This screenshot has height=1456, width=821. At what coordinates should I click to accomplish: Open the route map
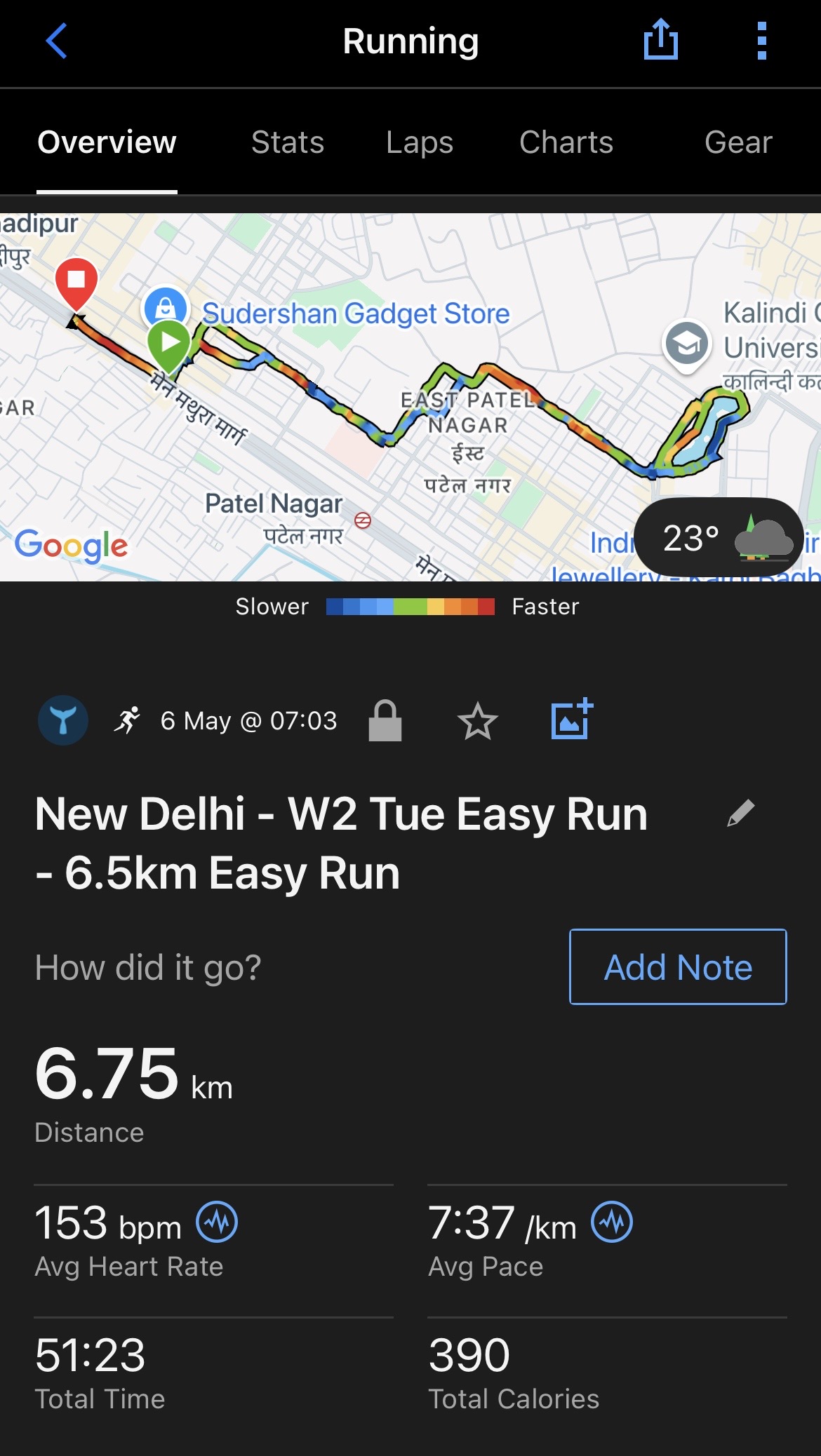pyautogui.click(x=410, y=397)
